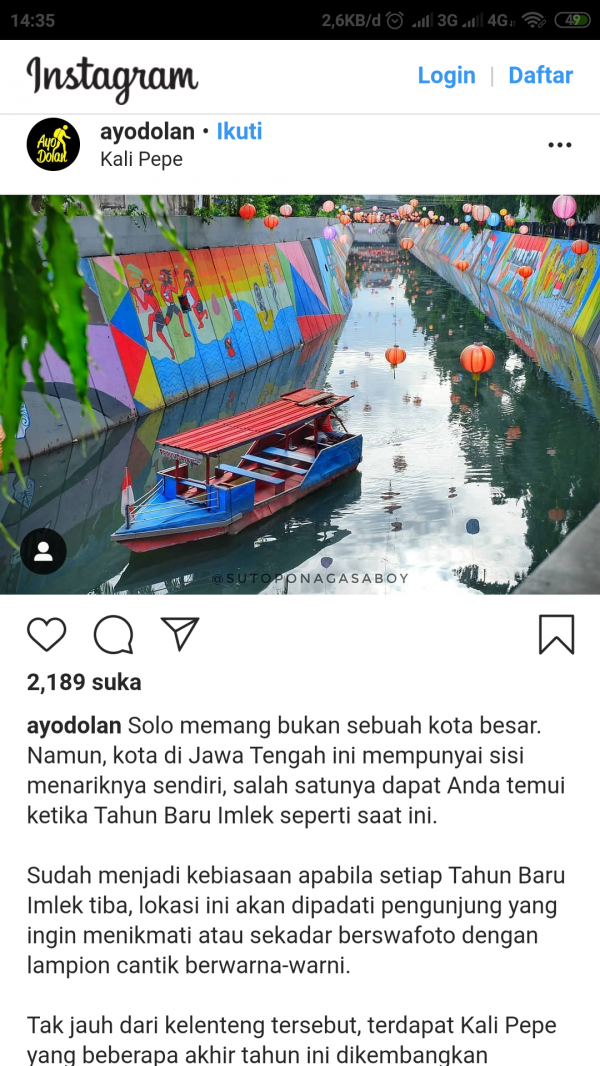Follow ayodolan with the Ikuti button
The image size is (600, 1066).
point(239,131)
